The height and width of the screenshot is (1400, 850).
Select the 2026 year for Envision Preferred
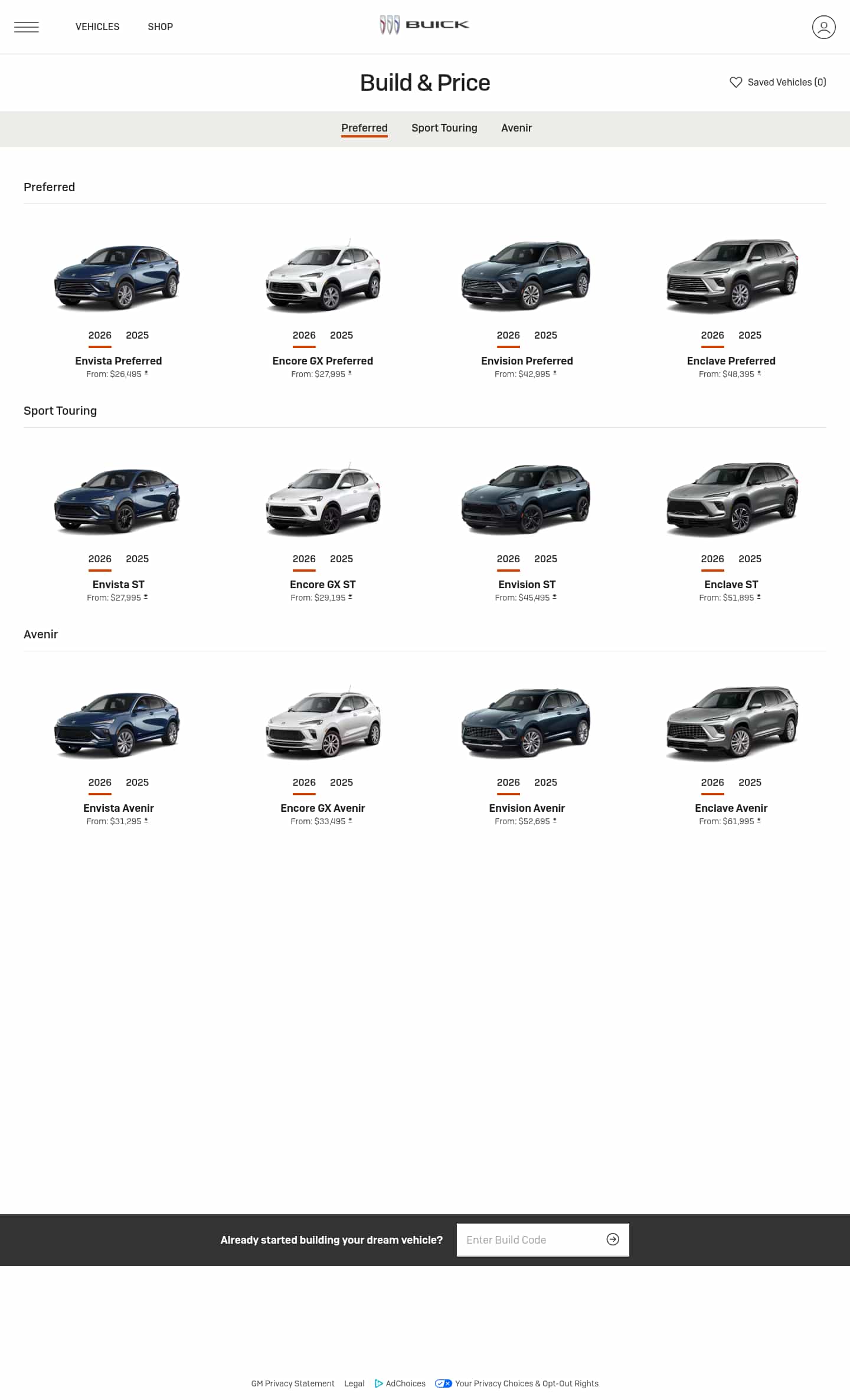pyautogui.click(x=508, y=335)
